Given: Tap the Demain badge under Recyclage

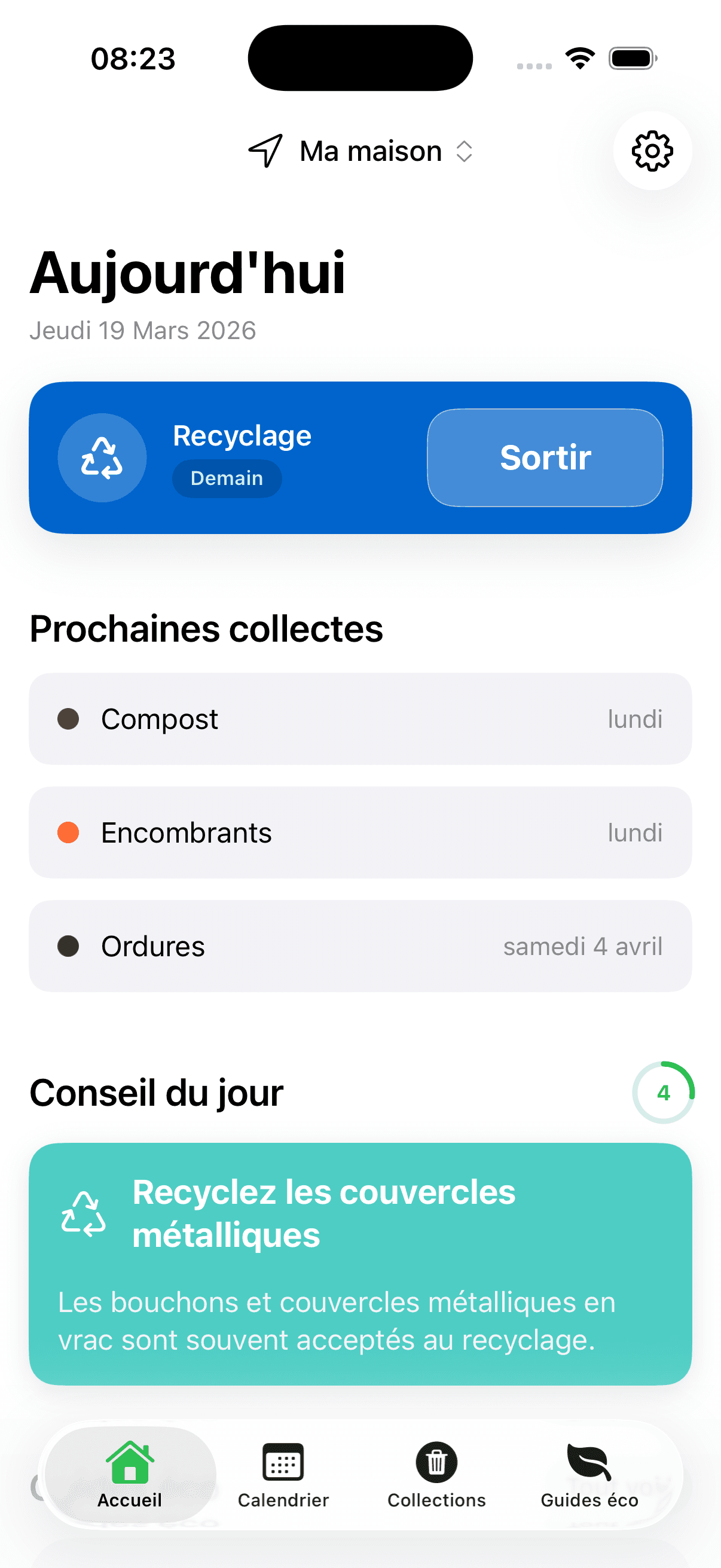Looking at the screenshot, I should pyautogui.click(x=227, y=478).
